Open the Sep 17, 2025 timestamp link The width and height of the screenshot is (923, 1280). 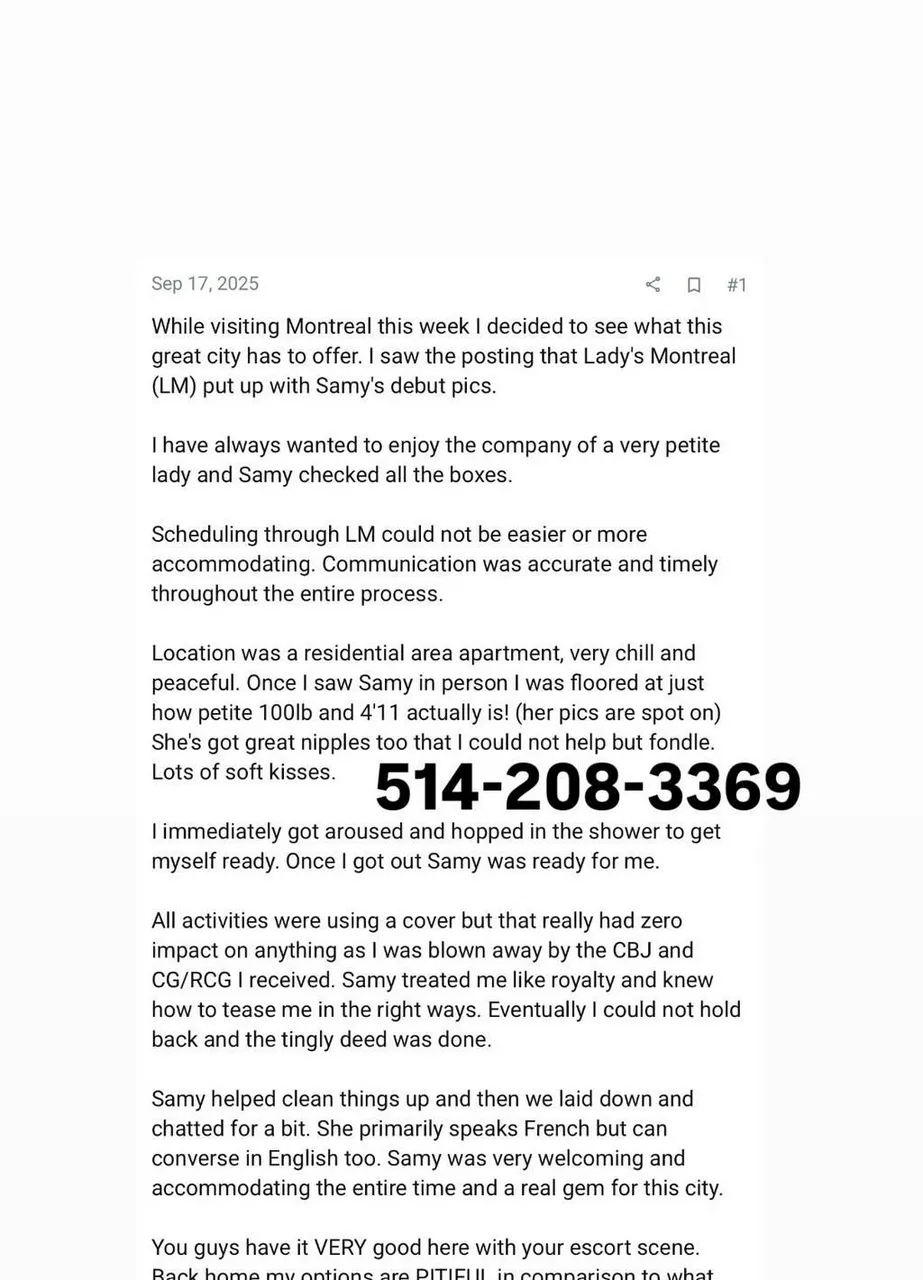[x=204, y=284]
